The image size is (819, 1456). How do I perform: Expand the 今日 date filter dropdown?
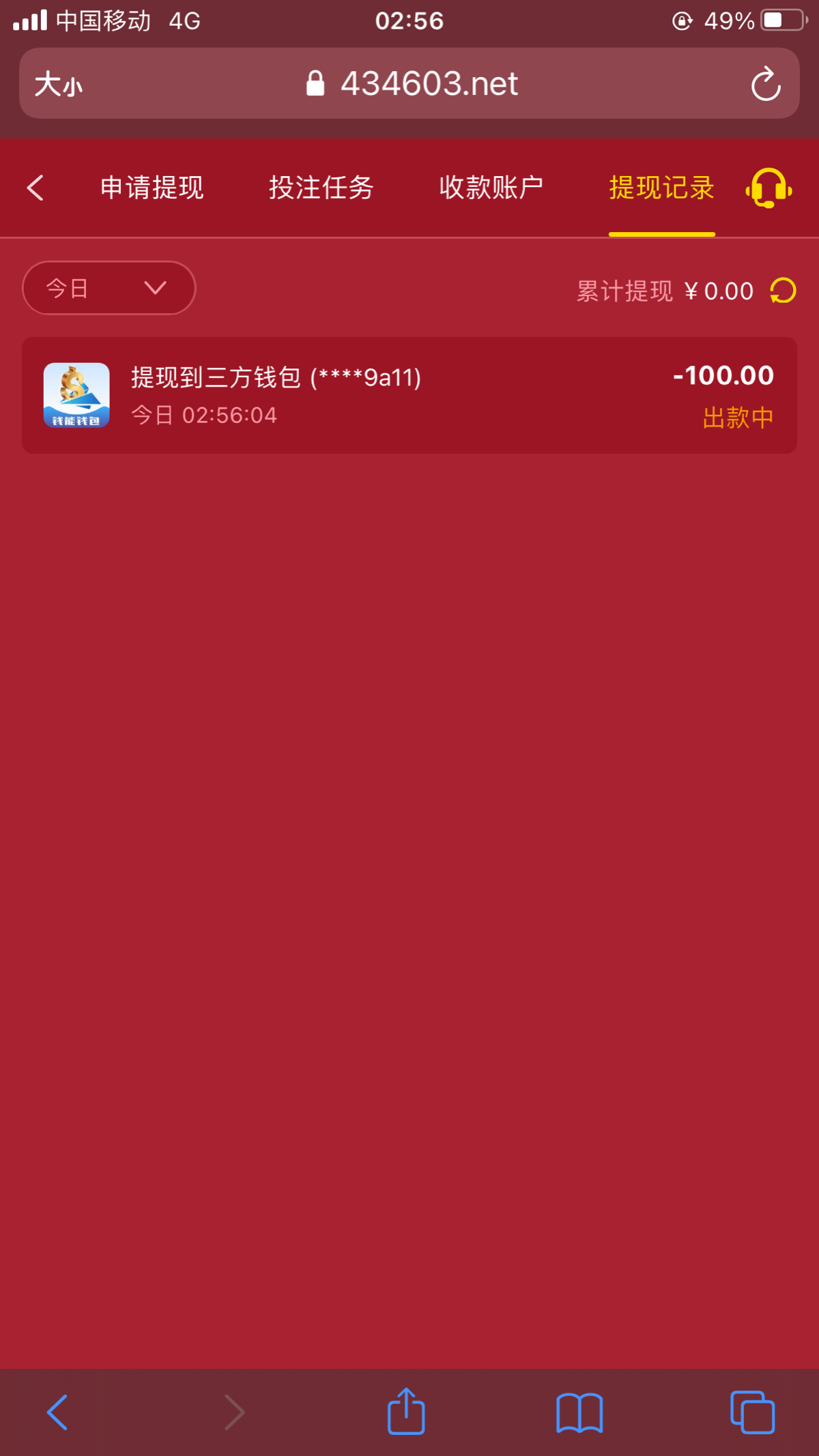click(x=109, y=288)
